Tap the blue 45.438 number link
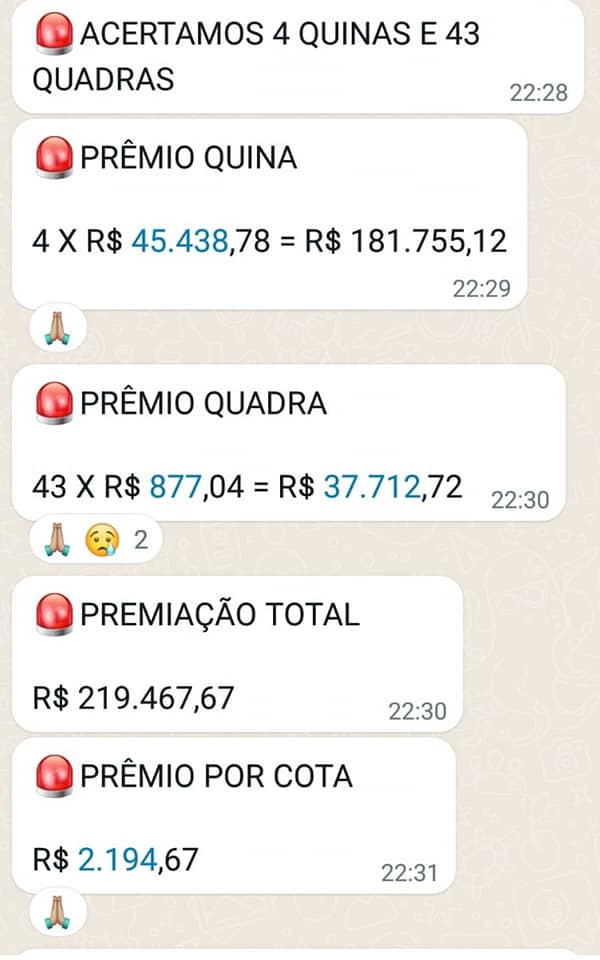The width and height of the screenshot is (600, 960). [187, 240]
